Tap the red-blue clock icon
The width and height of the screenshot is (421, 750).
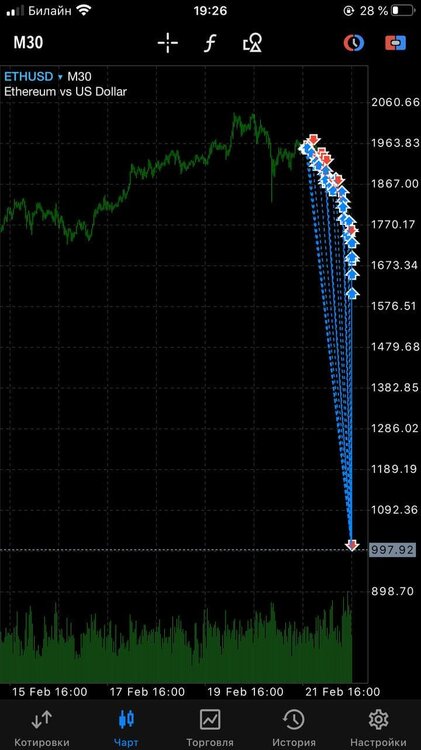354,43
